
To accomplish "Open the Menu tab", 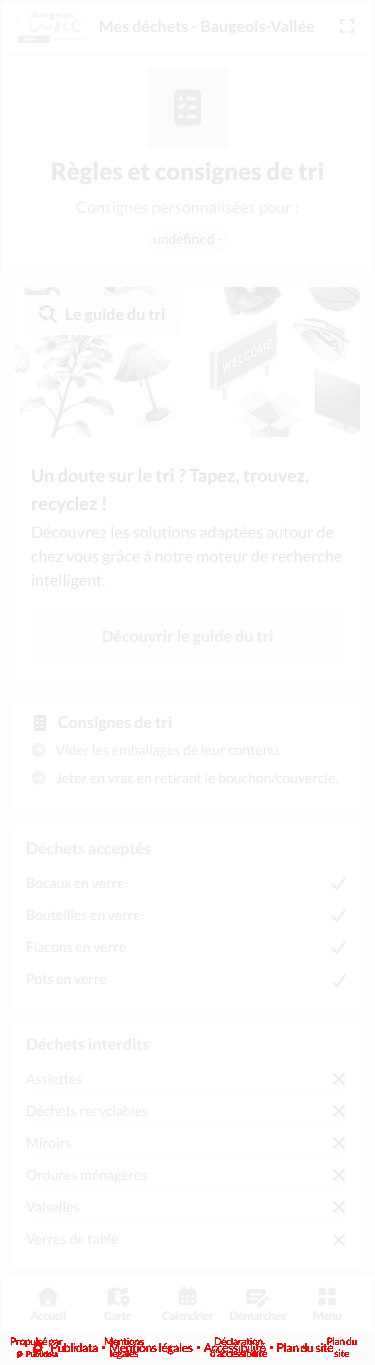I will 327,1304.
